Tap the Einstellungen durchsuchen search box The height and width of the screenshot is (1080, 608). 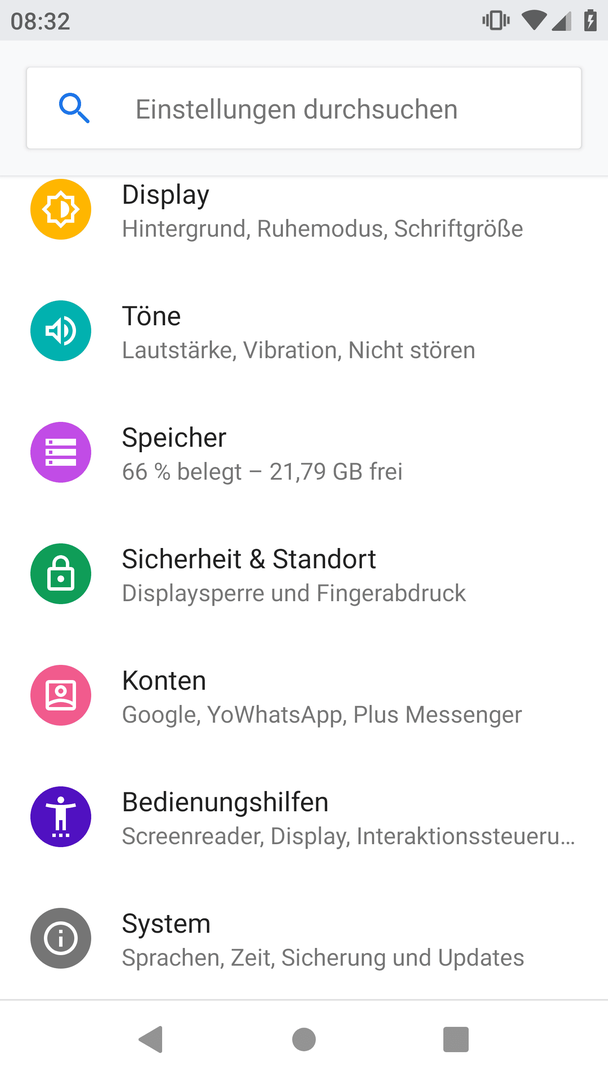coord(304,108)
